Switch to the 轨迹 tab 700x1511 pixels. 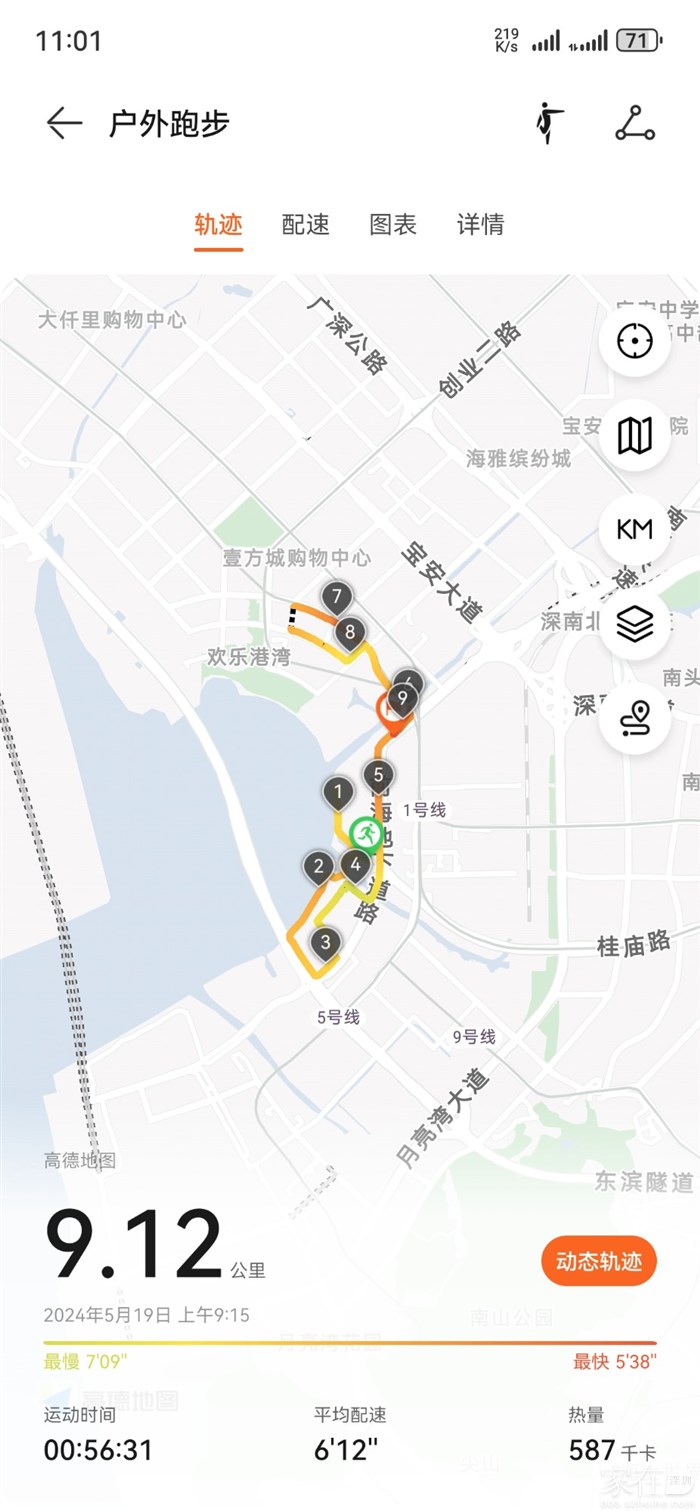pyautogui.click(x=218, y=224)
